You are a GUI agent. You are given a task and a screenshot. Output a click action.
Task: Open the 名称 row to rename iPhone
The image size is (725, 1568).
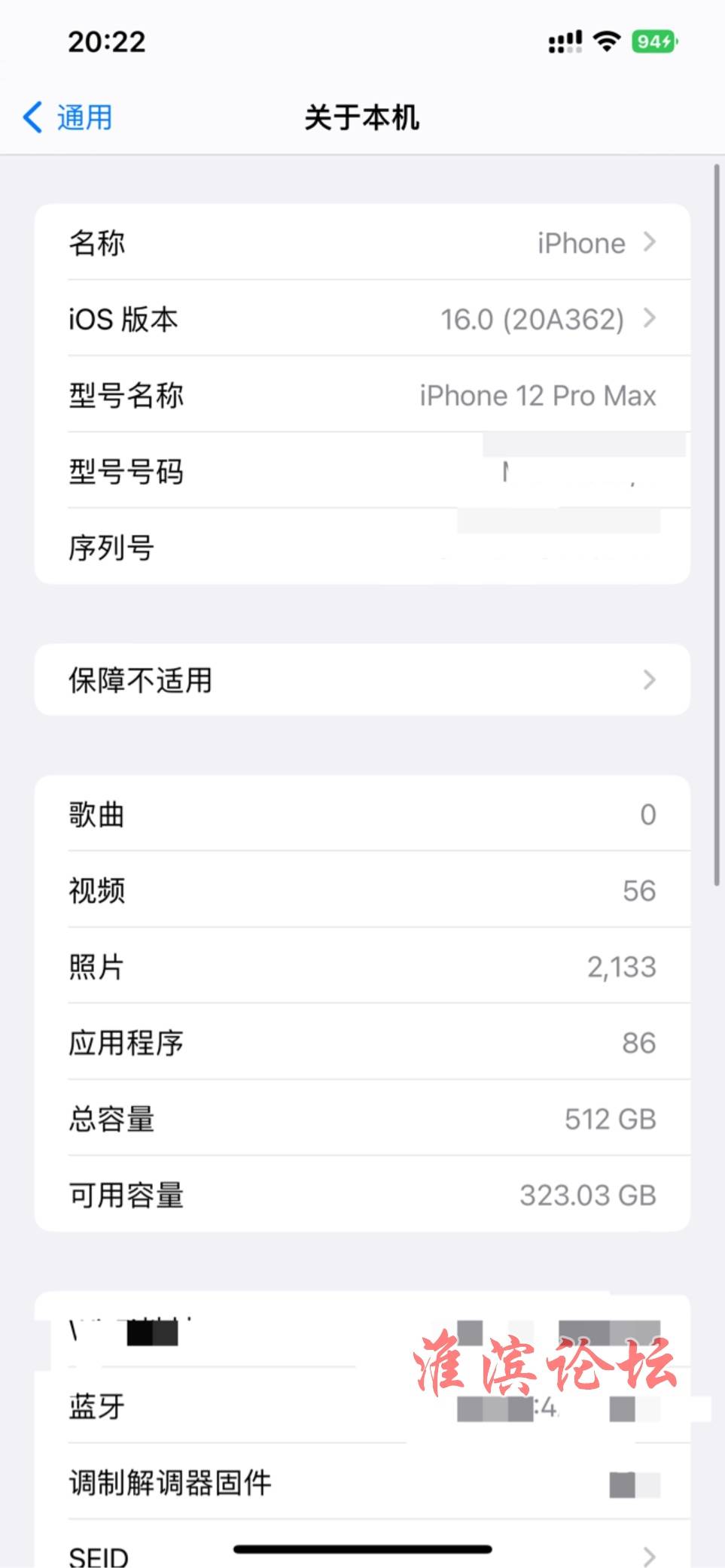pyautogui.click(x=362, y=242)
